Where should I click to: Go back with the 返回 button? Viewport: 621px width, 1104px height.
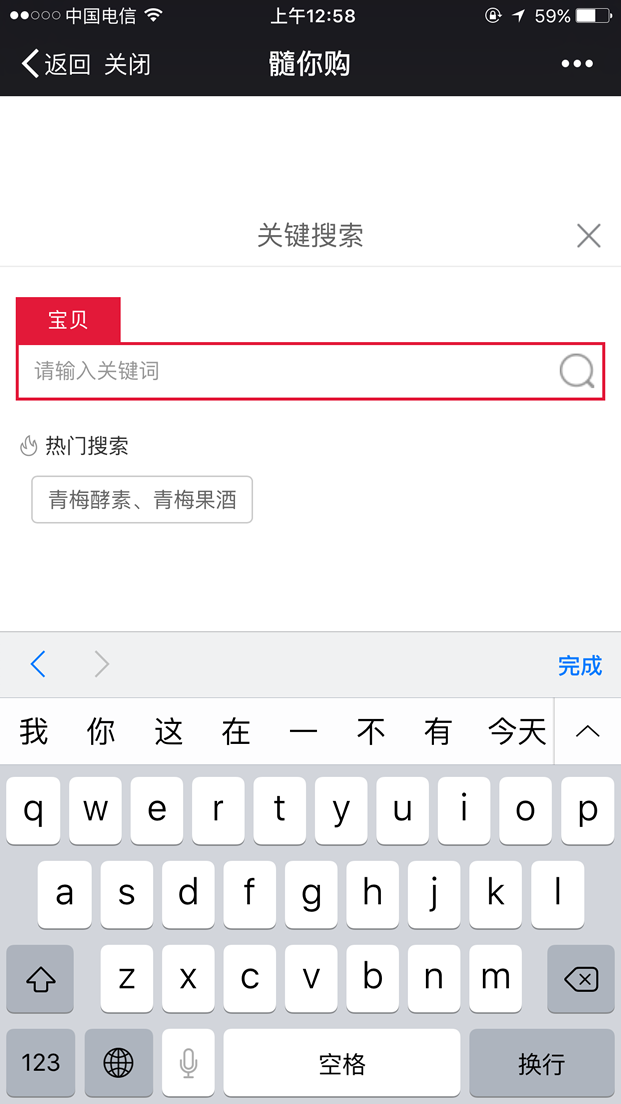56,64
